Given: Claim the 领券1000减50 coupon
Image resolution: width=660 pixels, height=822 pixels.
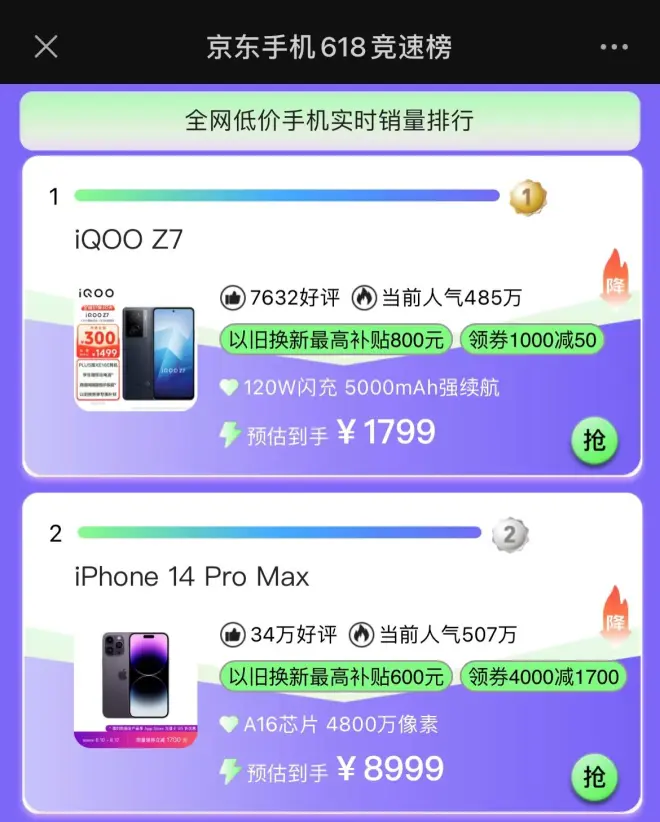Looking at the screenshot, I should pyautogui.click(x=532, y=340).
